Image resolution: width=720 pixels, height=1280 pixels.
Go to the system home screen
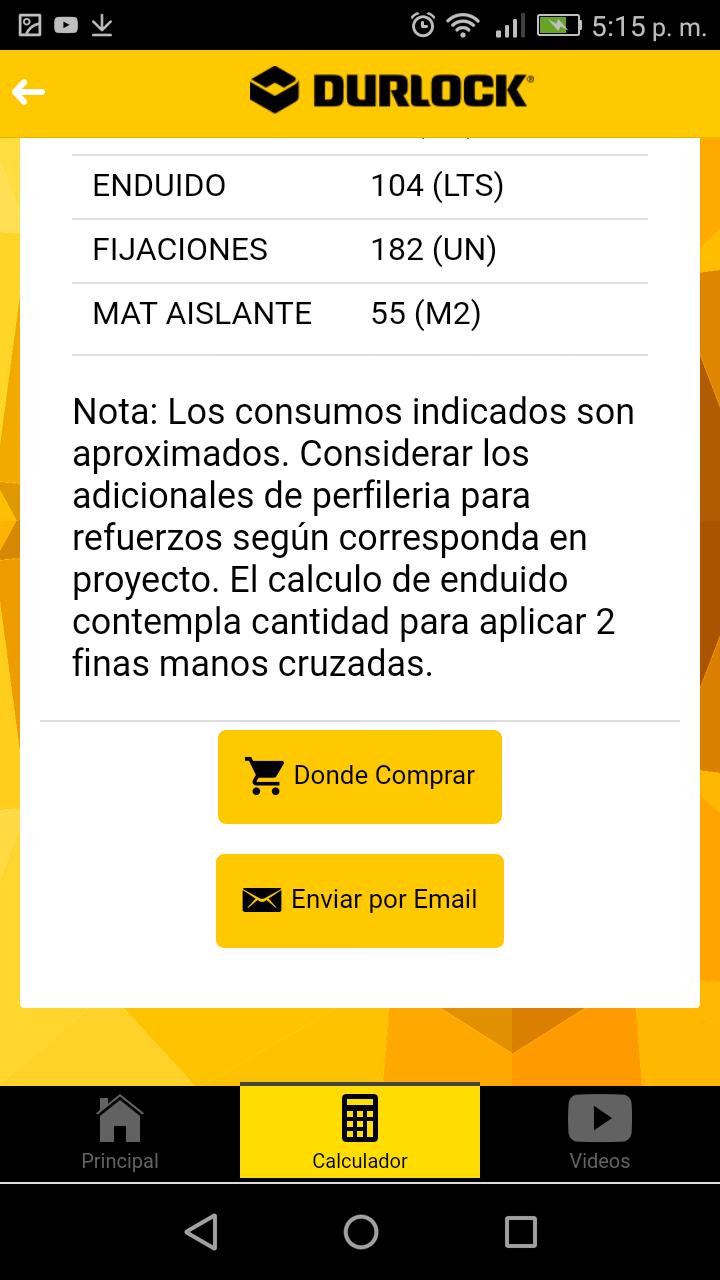coord(360,1232)
